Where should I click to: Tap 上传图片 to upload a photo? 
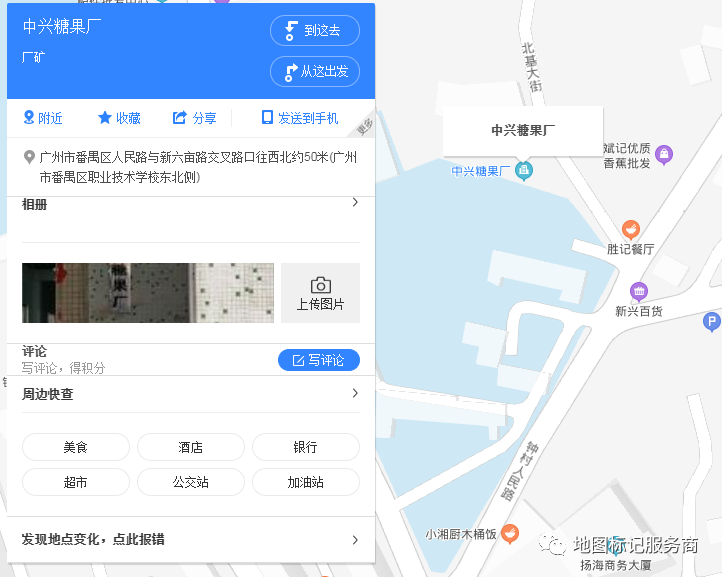point(320,293)
